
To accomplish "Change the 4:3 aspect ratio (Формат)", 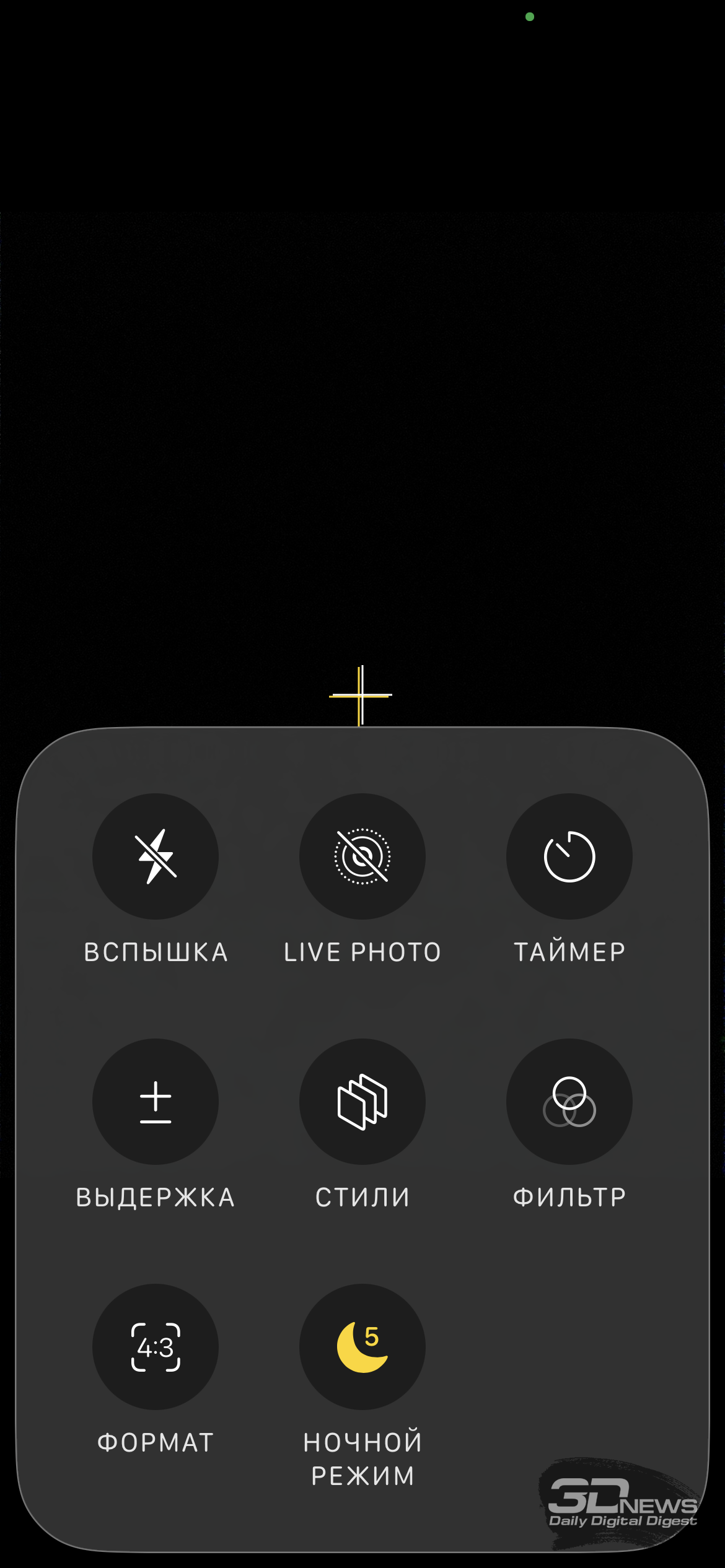I will [156, 1347].
